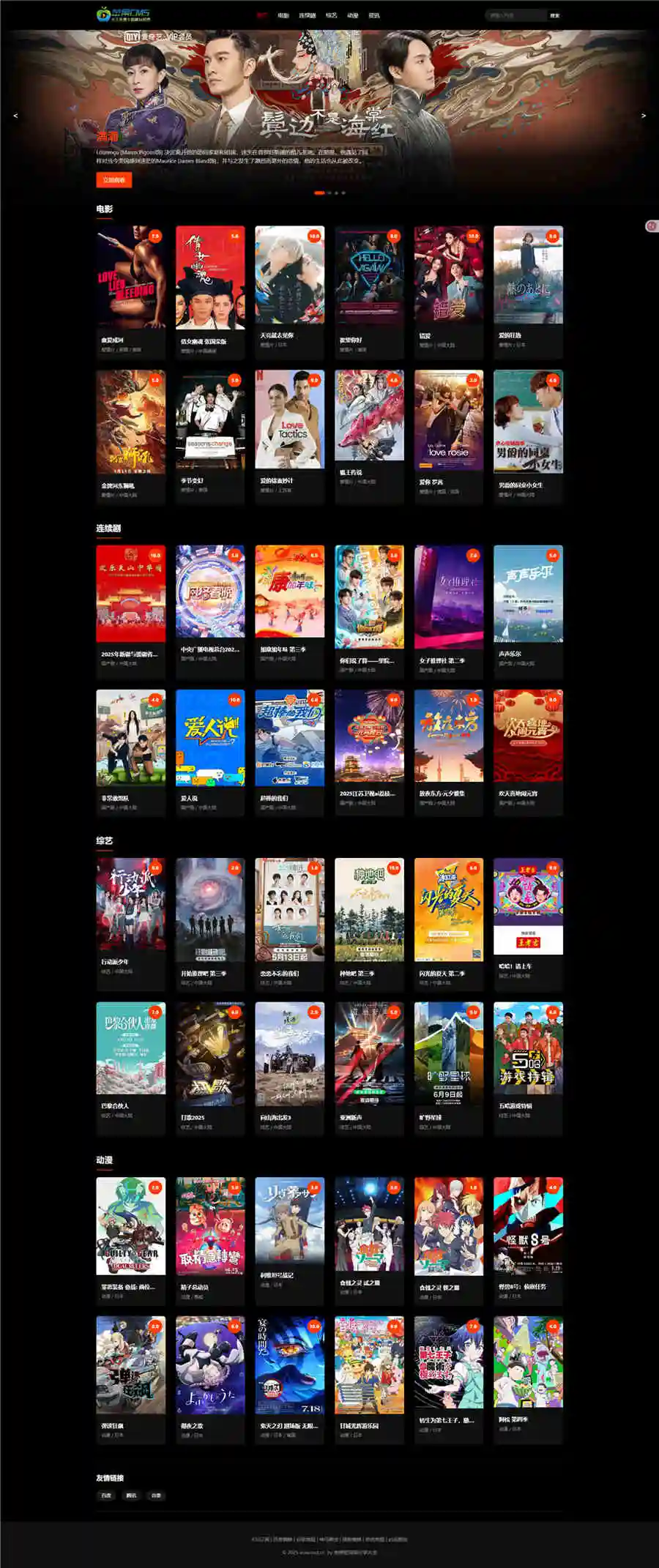This screenshot has height=1568, width=659.
Task: Tap the 立即观看 button on banner
Action: [x=113, y=180]
